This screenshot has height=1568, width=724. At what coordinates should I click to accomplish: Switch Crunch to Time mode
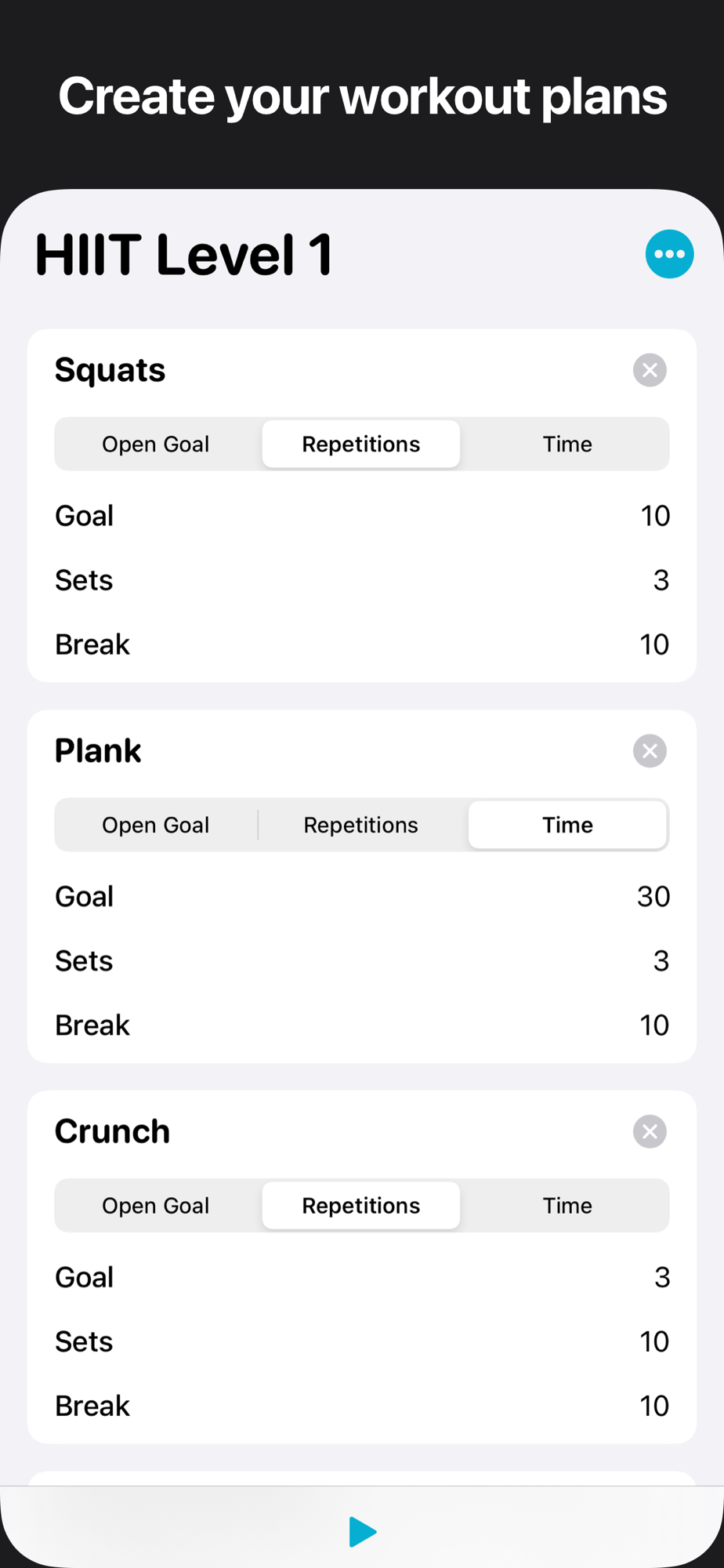(567, 1205)
